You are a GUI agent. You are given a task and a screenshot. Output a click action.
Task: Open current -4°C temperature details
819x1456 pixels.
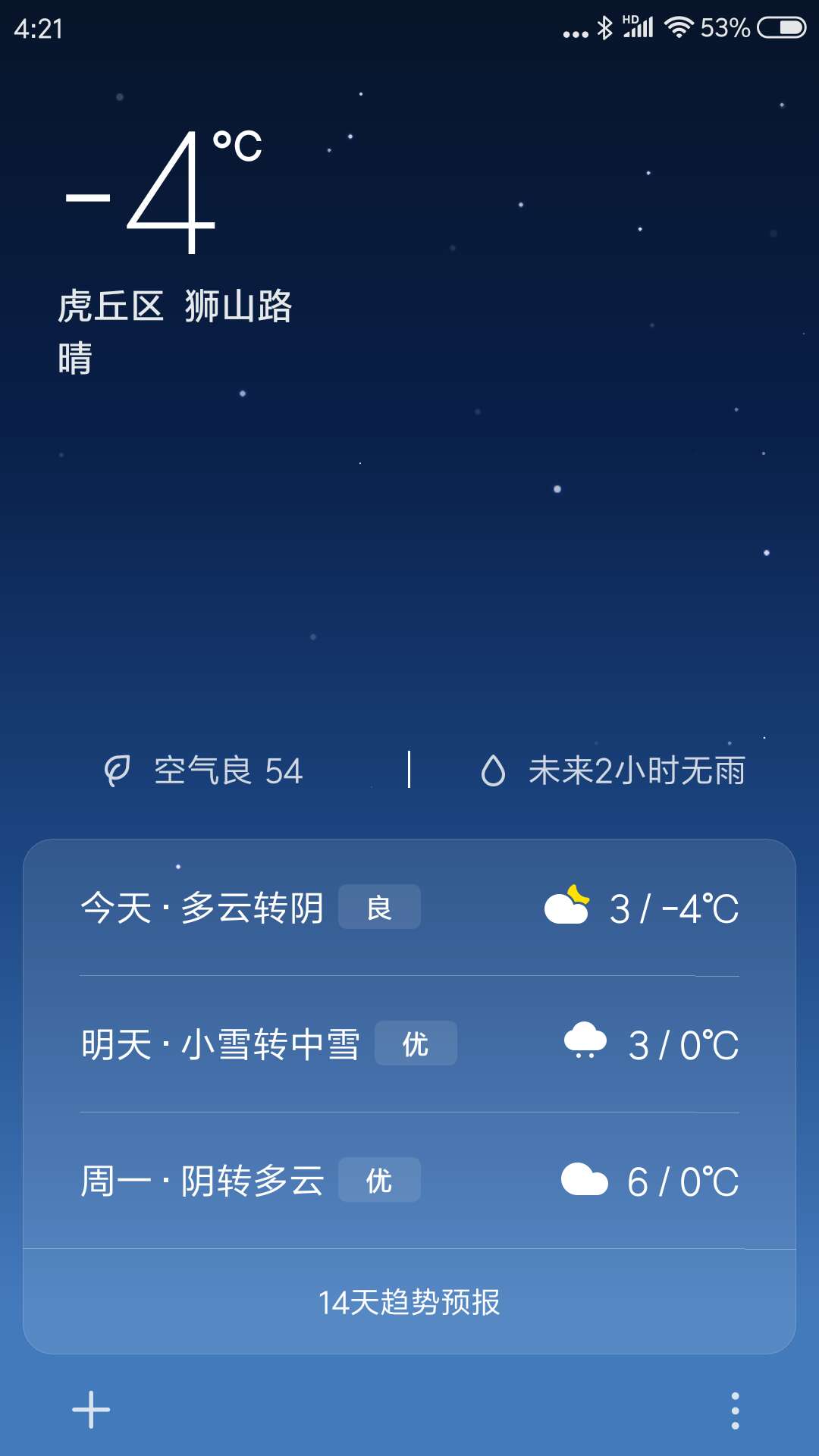pyautogui.click(x=163, y=193)
